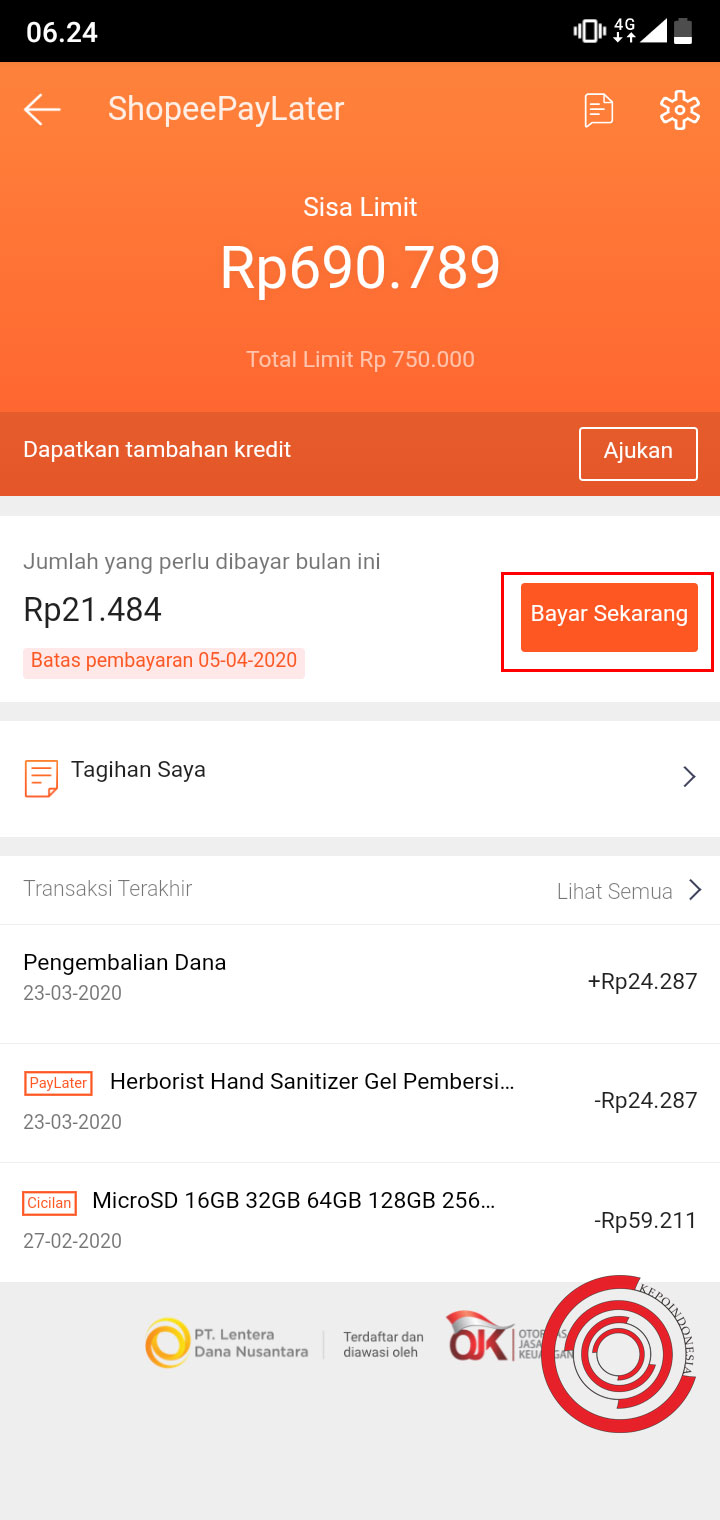This screenshot has width=720, height=1520.
Task: Tap the OJK logo at page bottom
Action: click(x=480, y=1342)
